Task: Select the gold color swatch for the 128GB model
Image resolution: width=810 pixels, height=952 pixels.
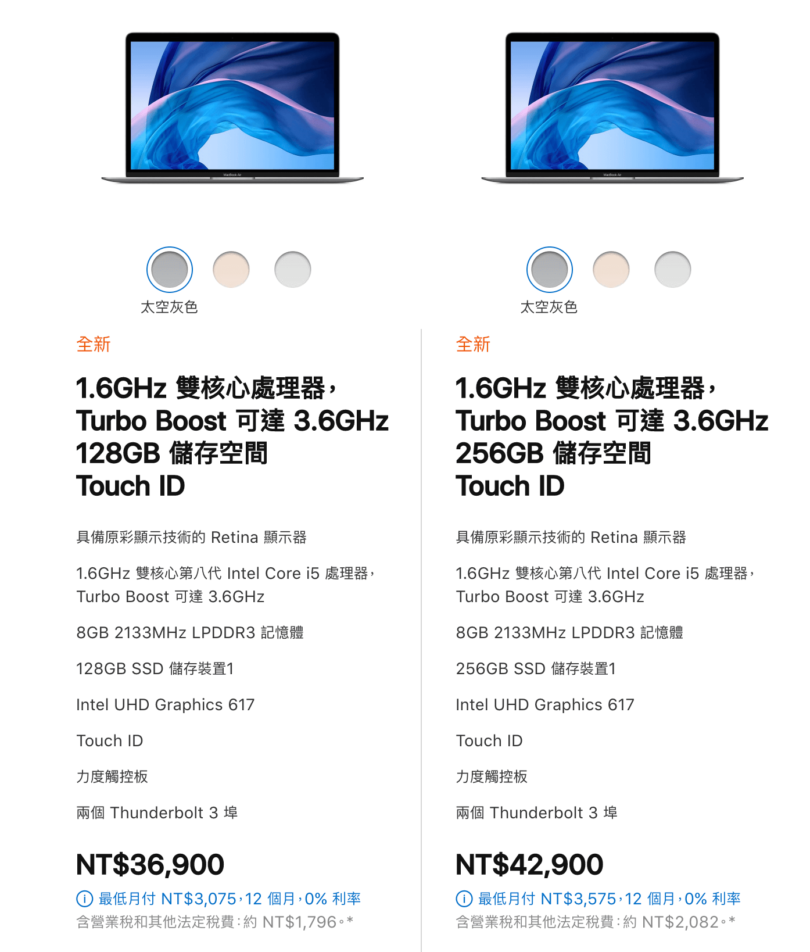Action: coord(231,268)
